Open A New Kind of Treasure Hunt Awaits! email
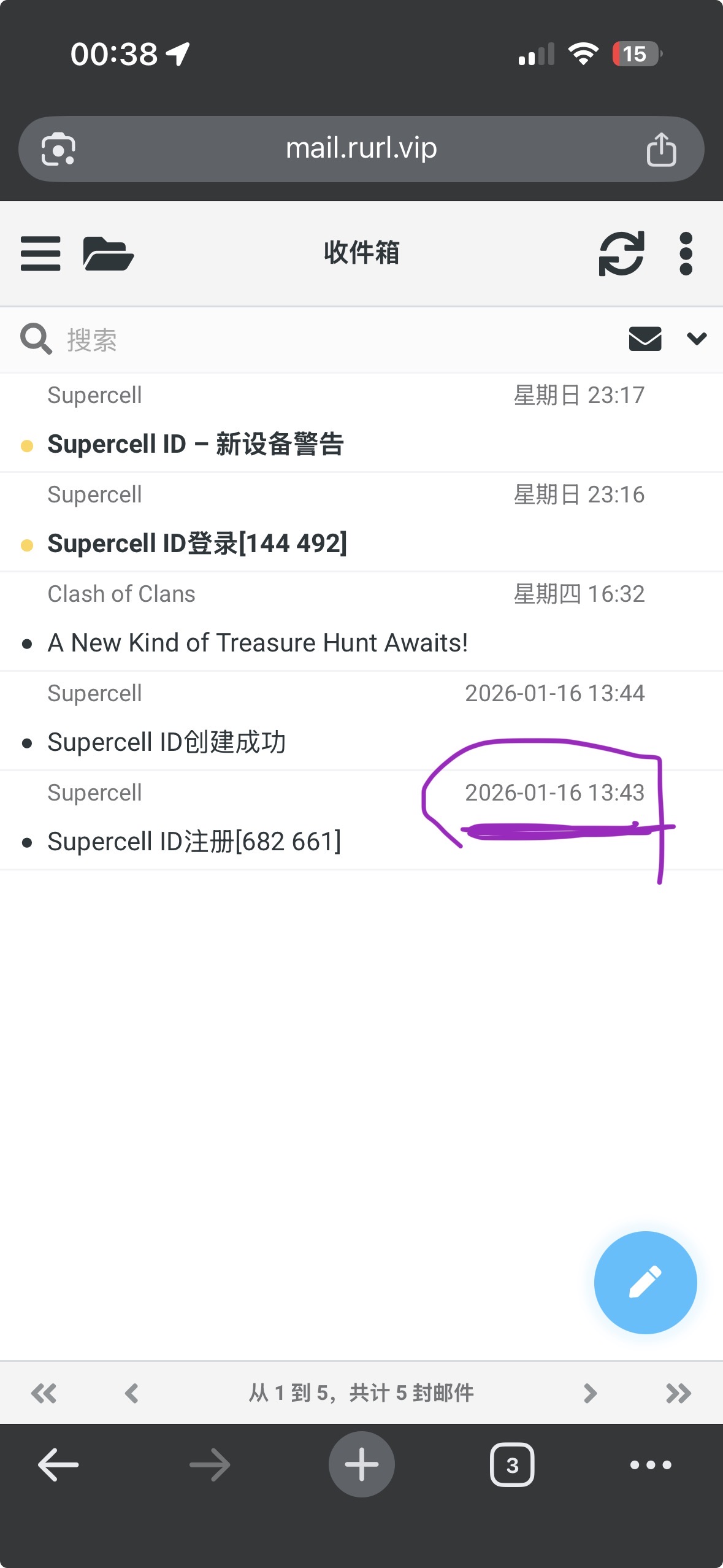The height and width of the screenshot is (1568, 723). click(361, 621)
